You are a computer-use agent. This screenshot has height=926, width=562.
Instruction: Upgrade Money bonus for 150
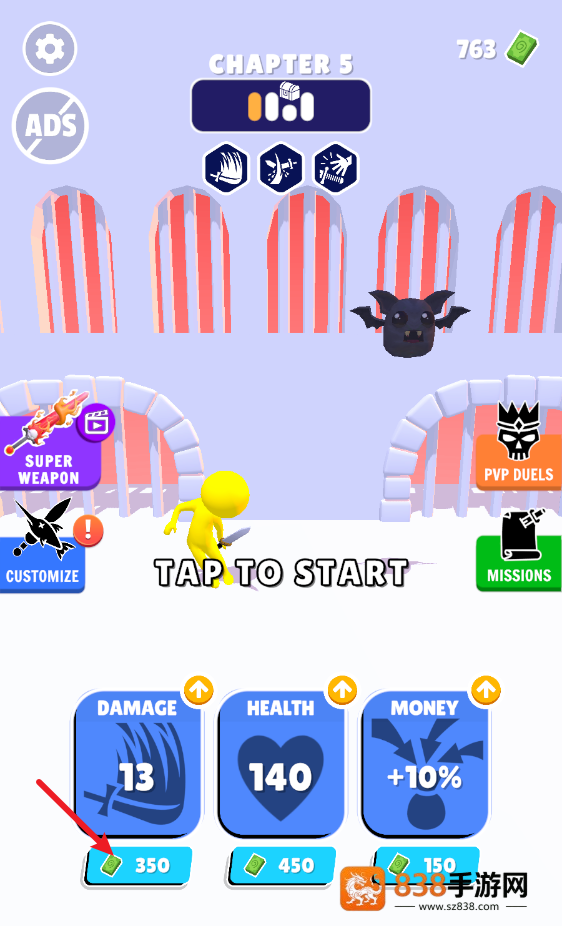[x=426, y=866]
